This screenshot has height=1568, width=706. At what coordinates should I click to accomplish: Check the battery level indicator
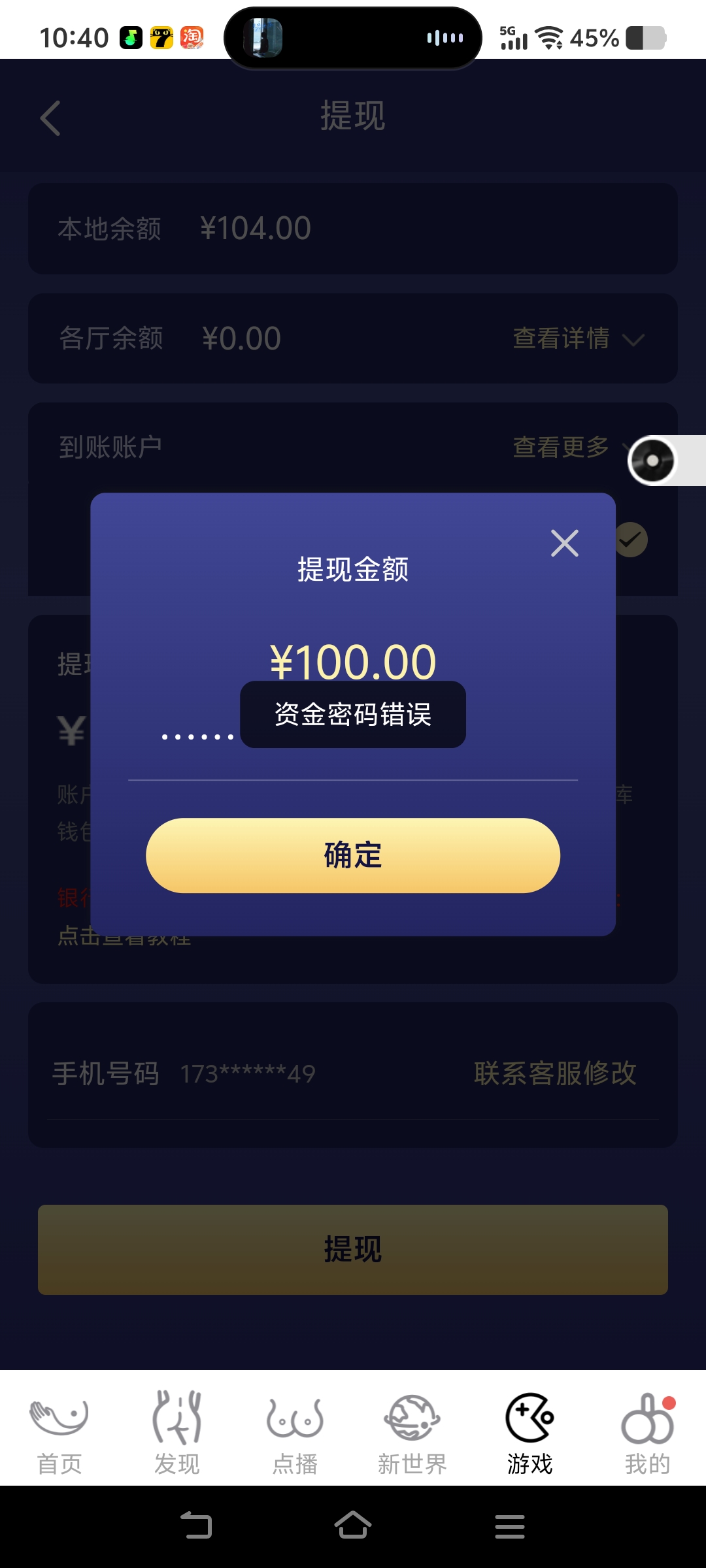click(x=644, y=37)
